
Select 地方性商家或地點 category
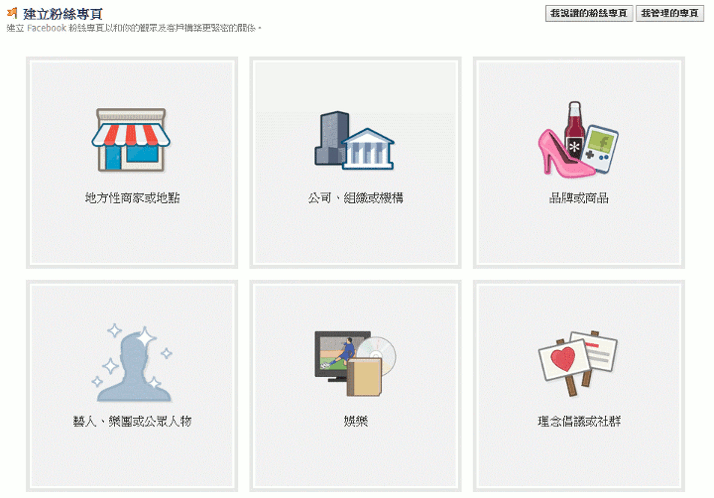(132, 162)
